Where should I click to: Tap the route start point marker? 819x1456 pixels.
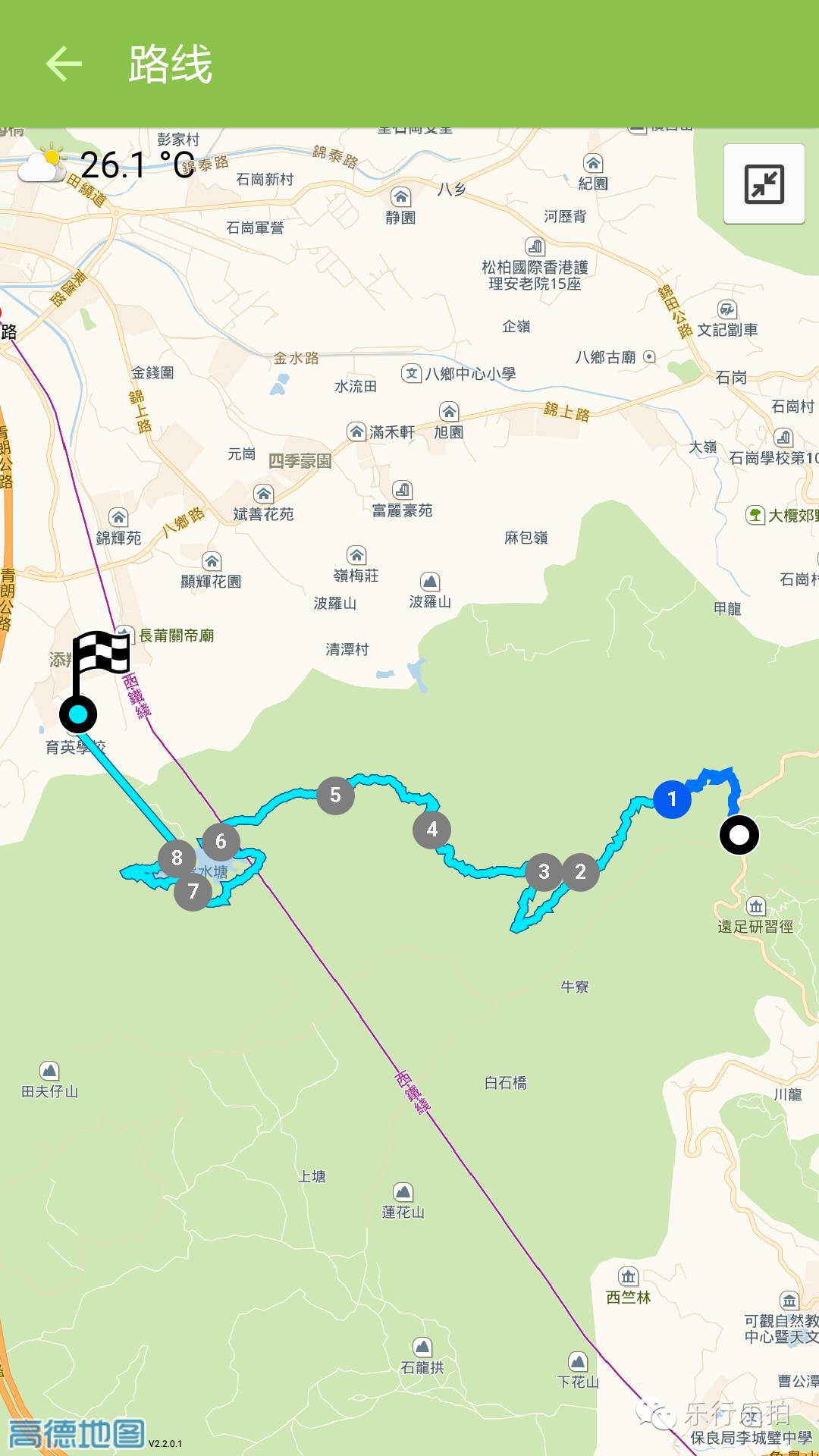739,835
